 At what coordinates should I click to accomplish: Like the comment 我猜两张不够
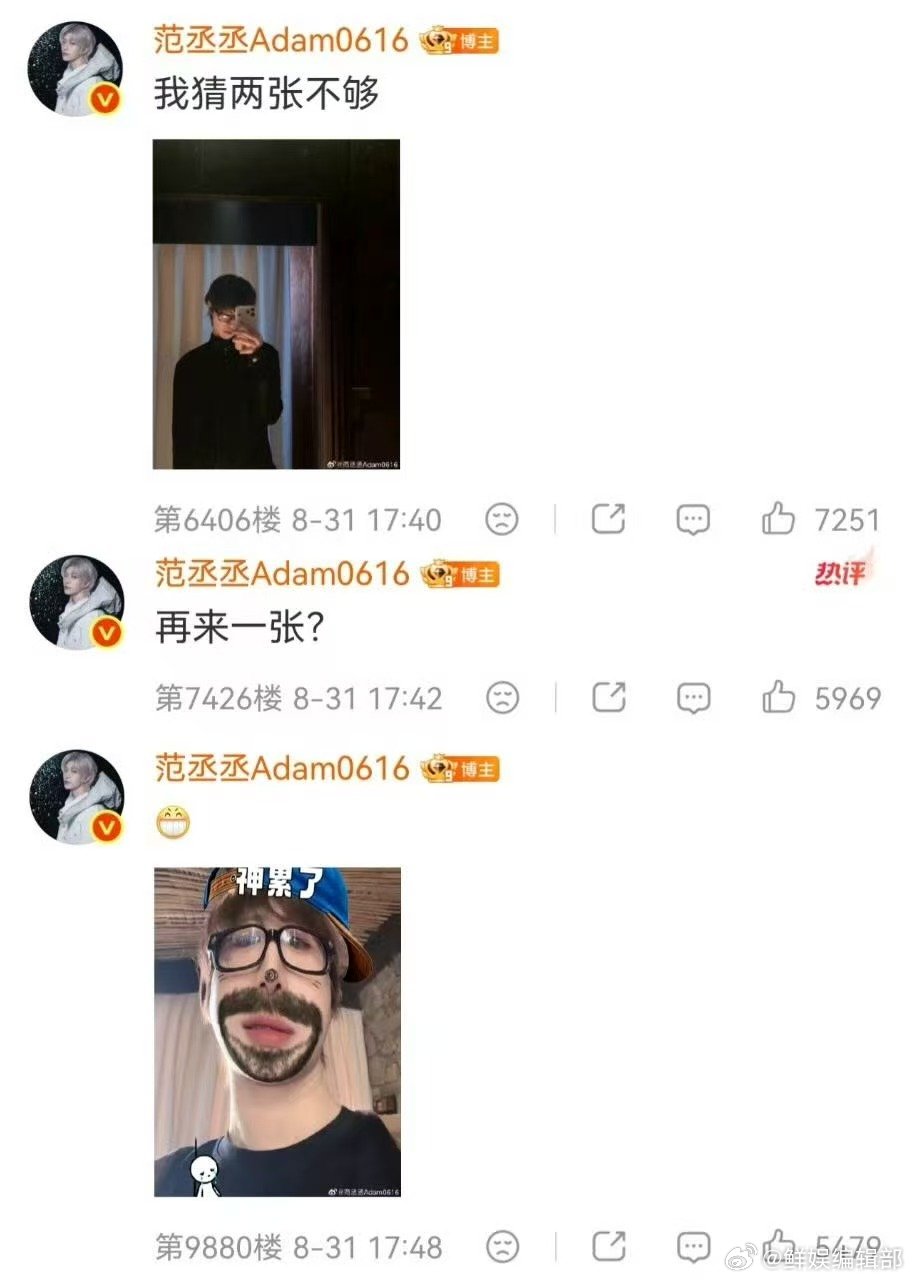[778, 519]
